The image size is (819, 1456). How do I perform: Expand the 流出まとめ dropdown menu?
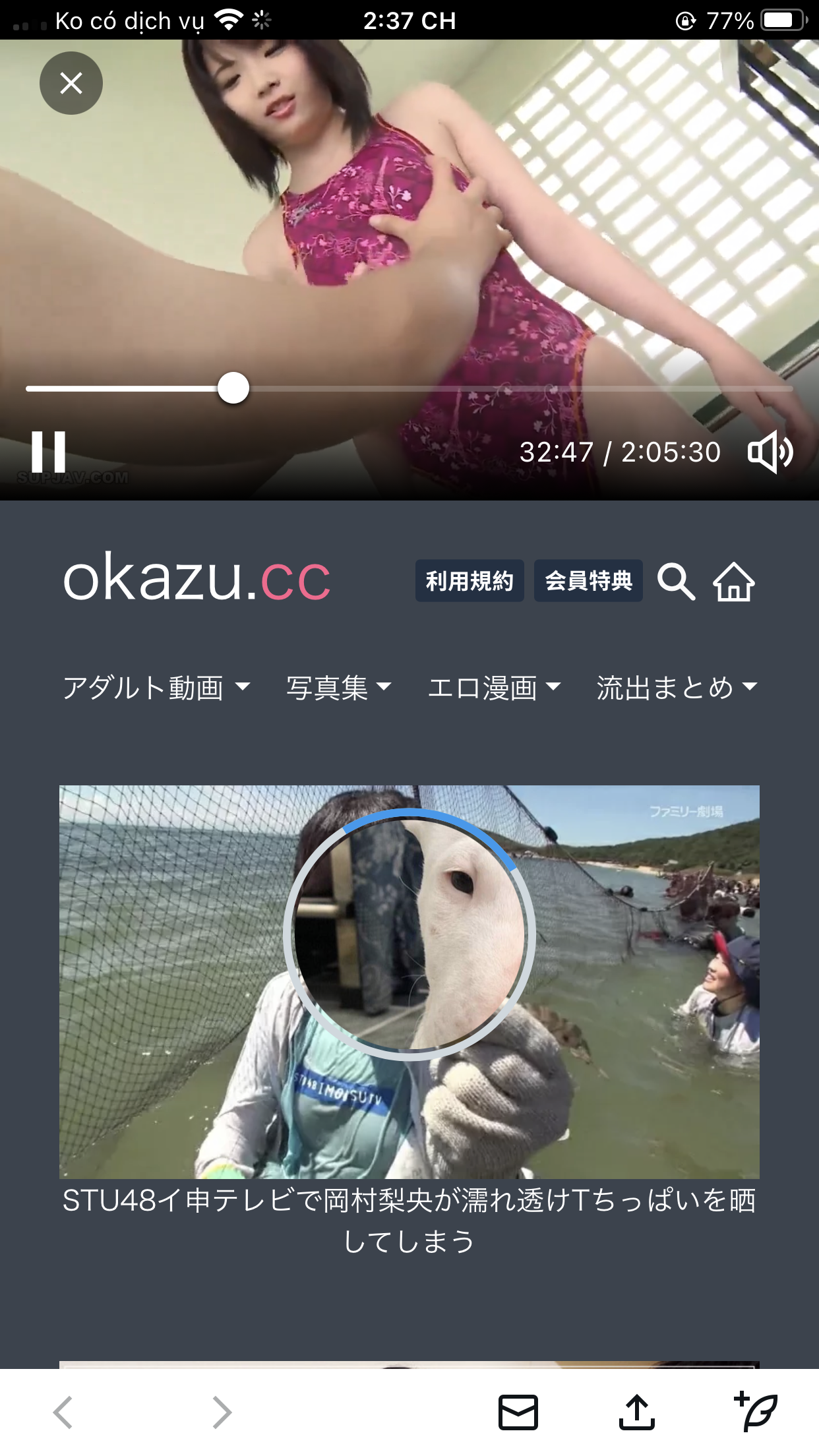677,688
